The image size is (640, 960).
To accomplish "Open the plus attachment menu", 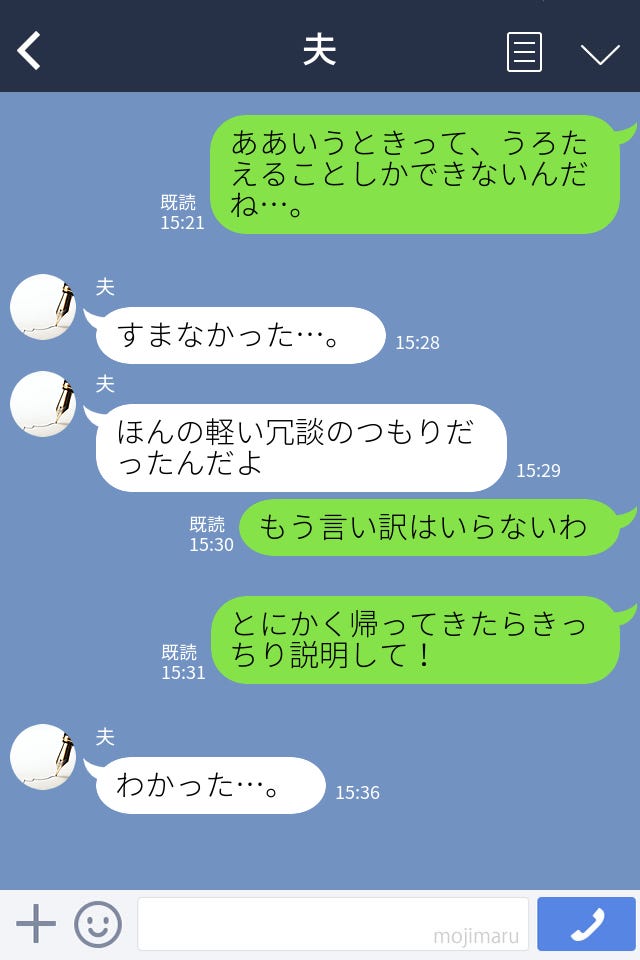I will click(36, 924).
